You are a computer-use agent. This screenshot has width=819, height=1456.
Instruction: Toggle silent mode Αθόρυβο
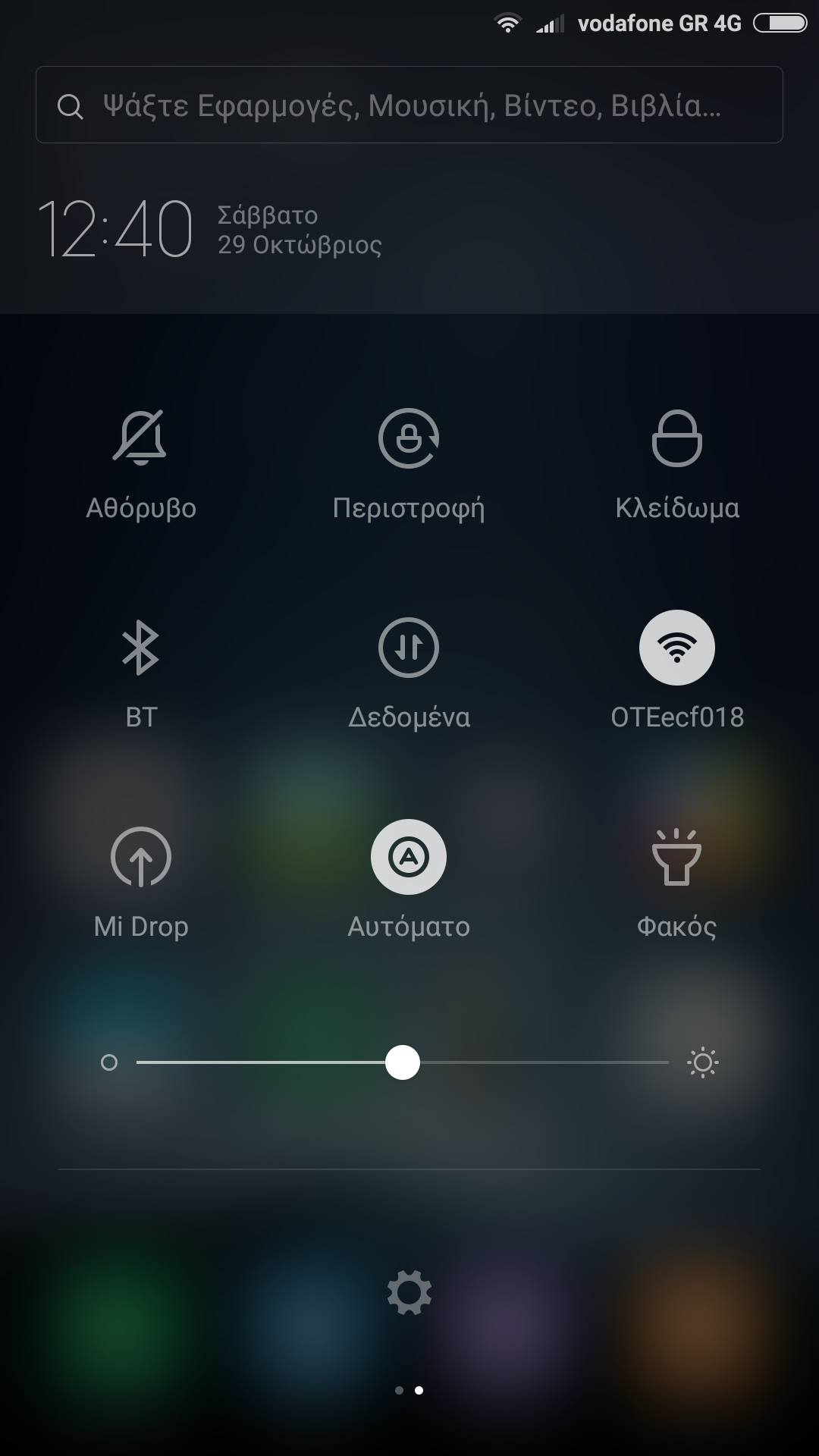141,439
